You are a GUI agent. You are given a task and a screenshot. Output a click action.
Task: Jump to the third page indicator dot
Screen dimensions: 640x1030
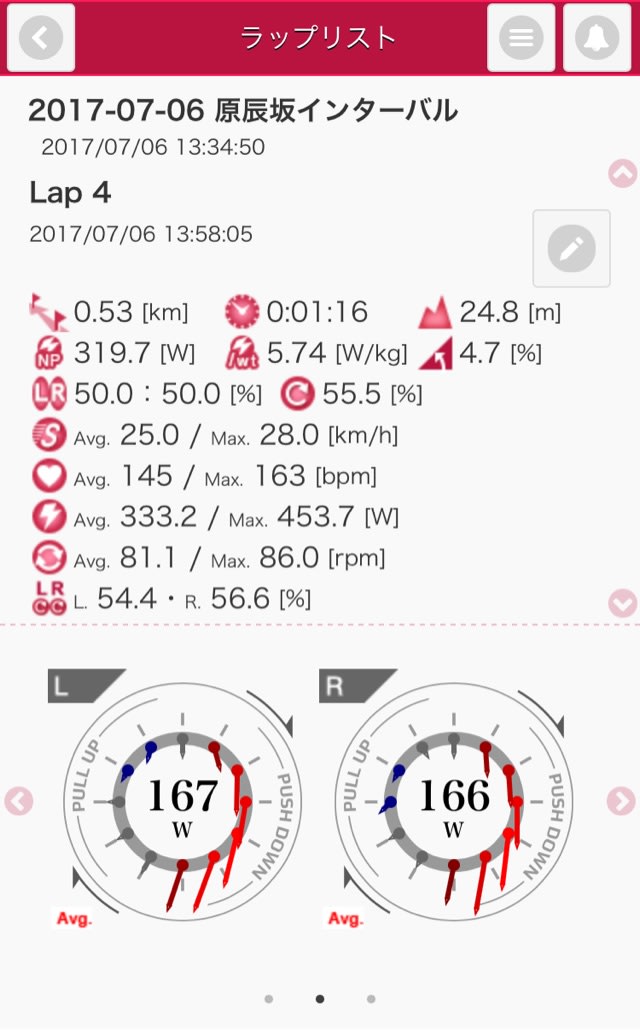371,999
